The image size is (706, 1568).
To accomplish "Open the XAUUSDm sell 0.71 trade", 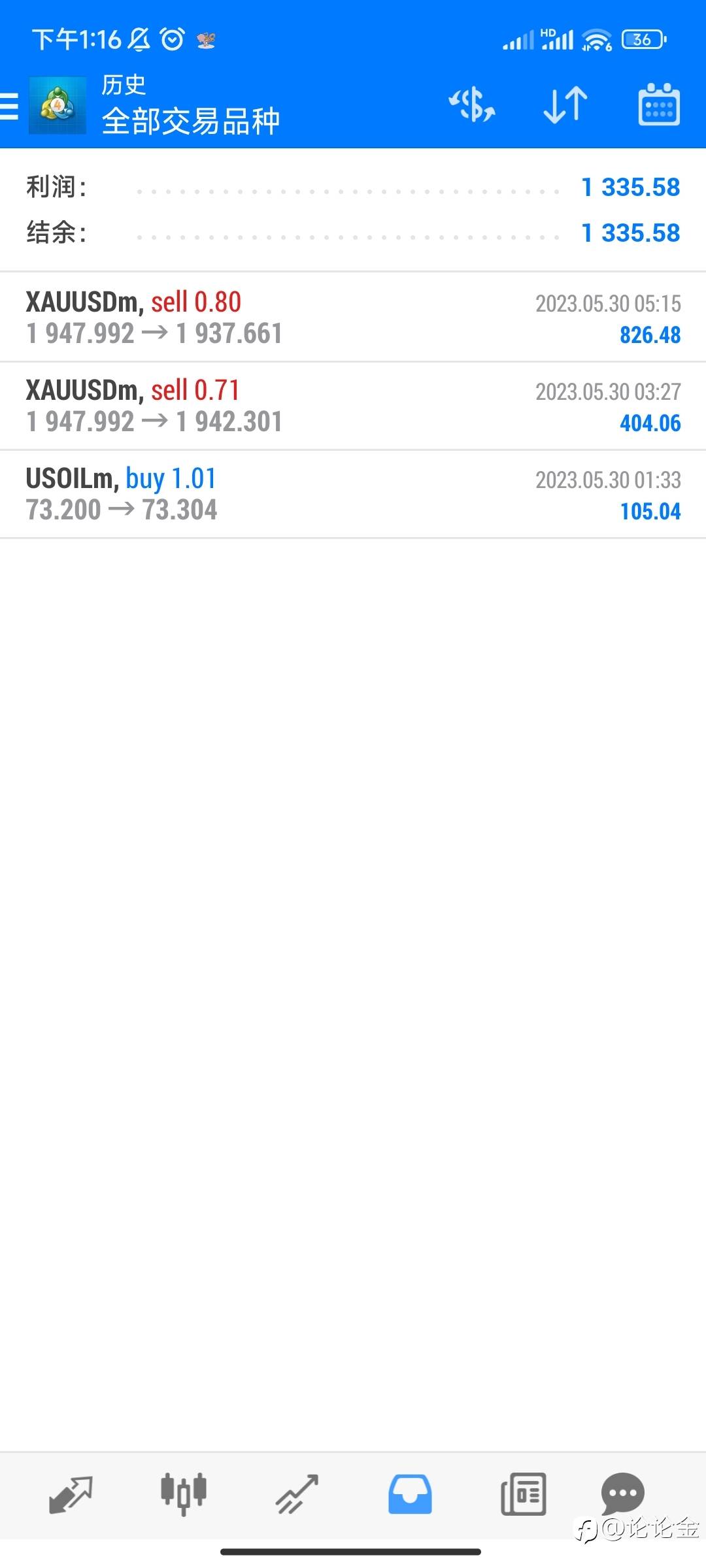I will click(353, 406).
